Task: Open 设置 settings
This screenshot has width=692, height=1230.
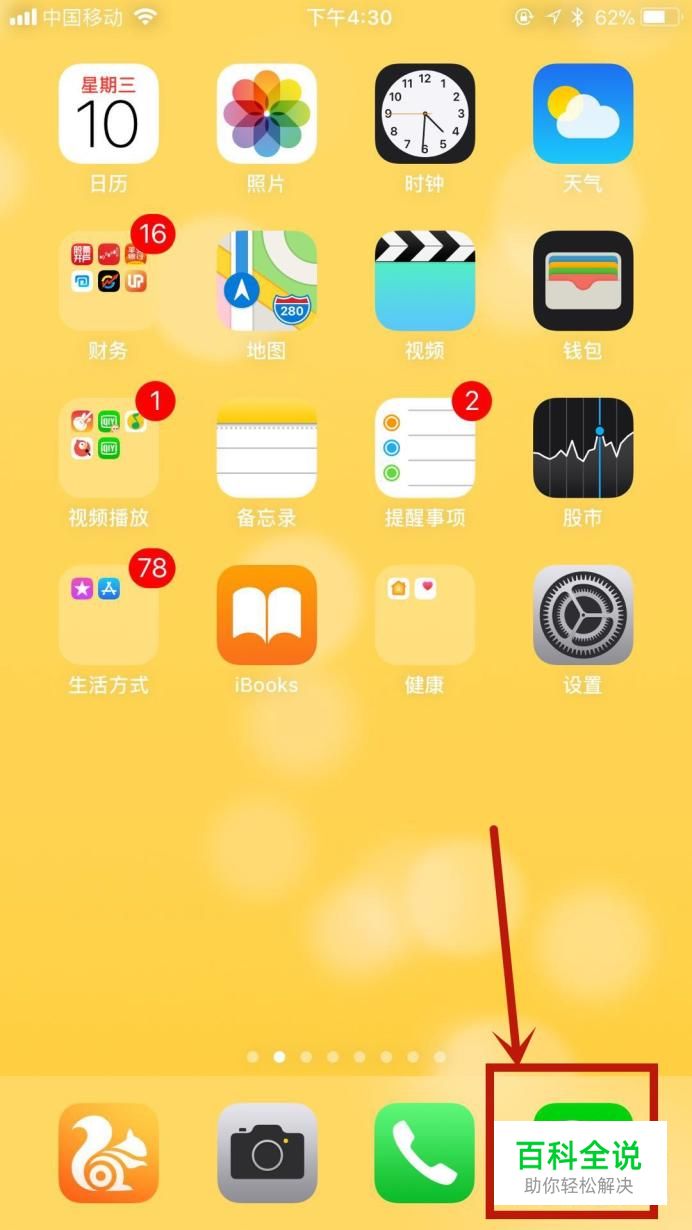Action: point(582,615)
